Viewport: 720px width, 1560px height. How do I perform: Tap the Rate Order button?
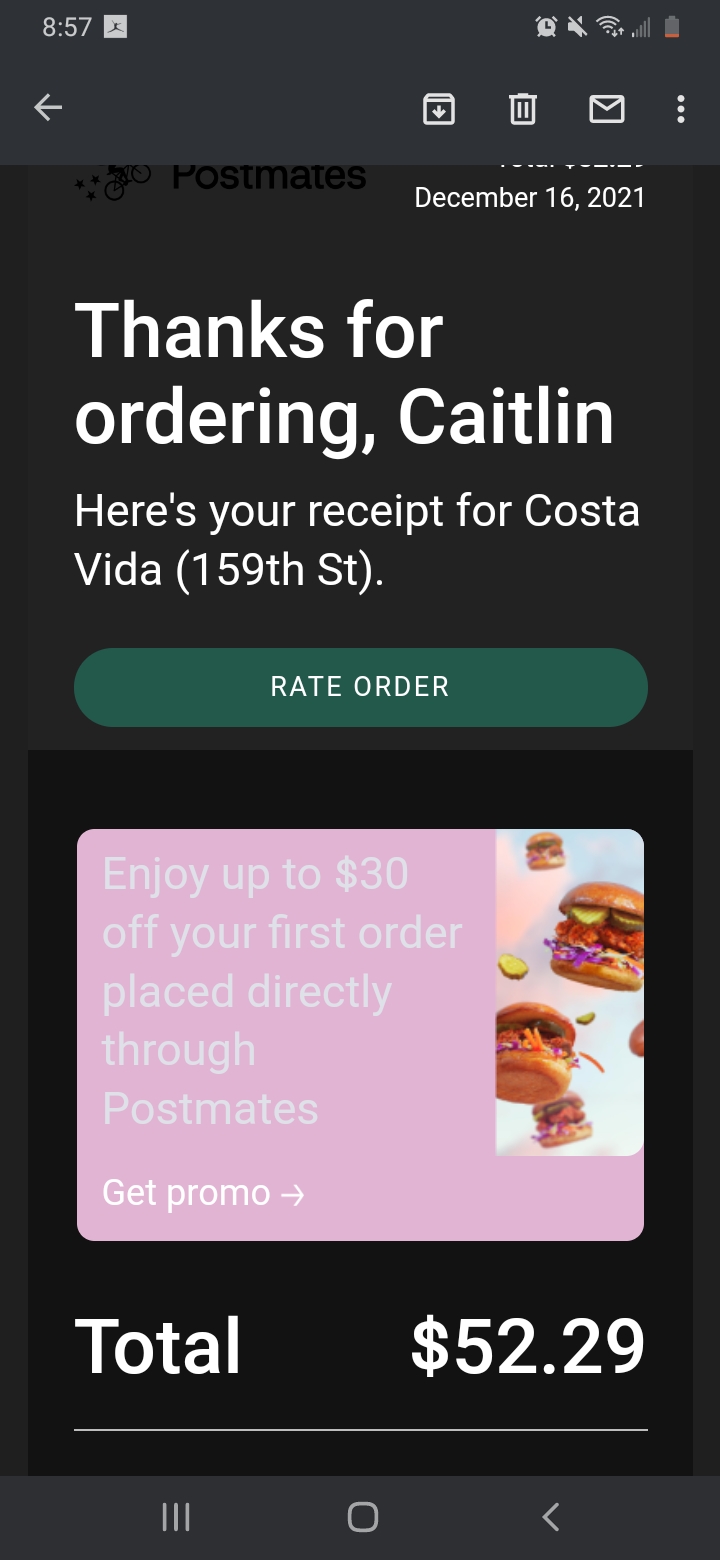tap(360, 687)
